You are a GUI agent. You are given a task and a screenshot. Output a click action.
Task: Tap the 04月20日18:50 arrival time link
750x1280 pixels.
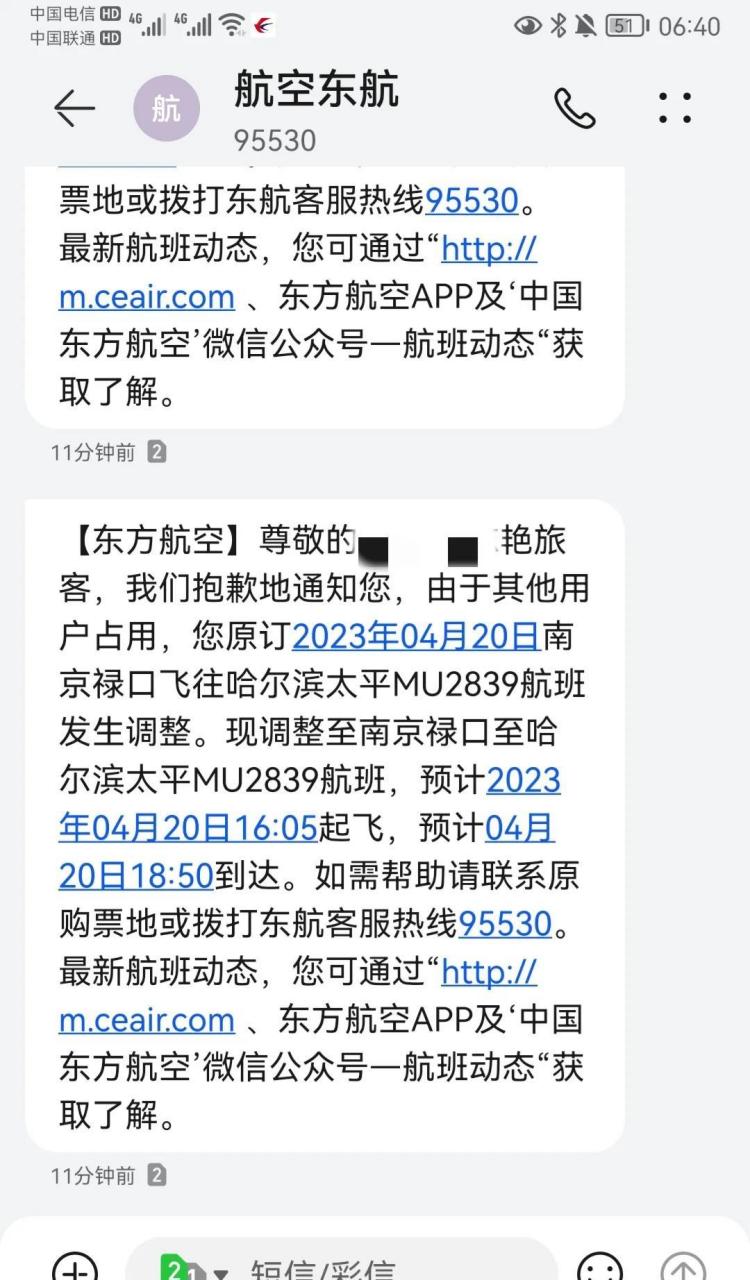136,875
